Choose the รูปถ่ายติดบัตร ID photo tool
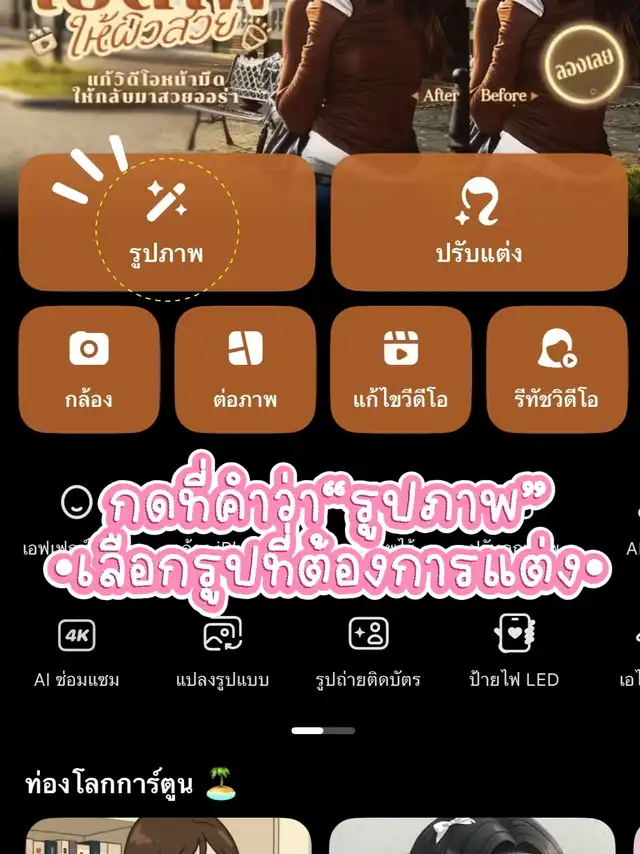 coord(368,651)
